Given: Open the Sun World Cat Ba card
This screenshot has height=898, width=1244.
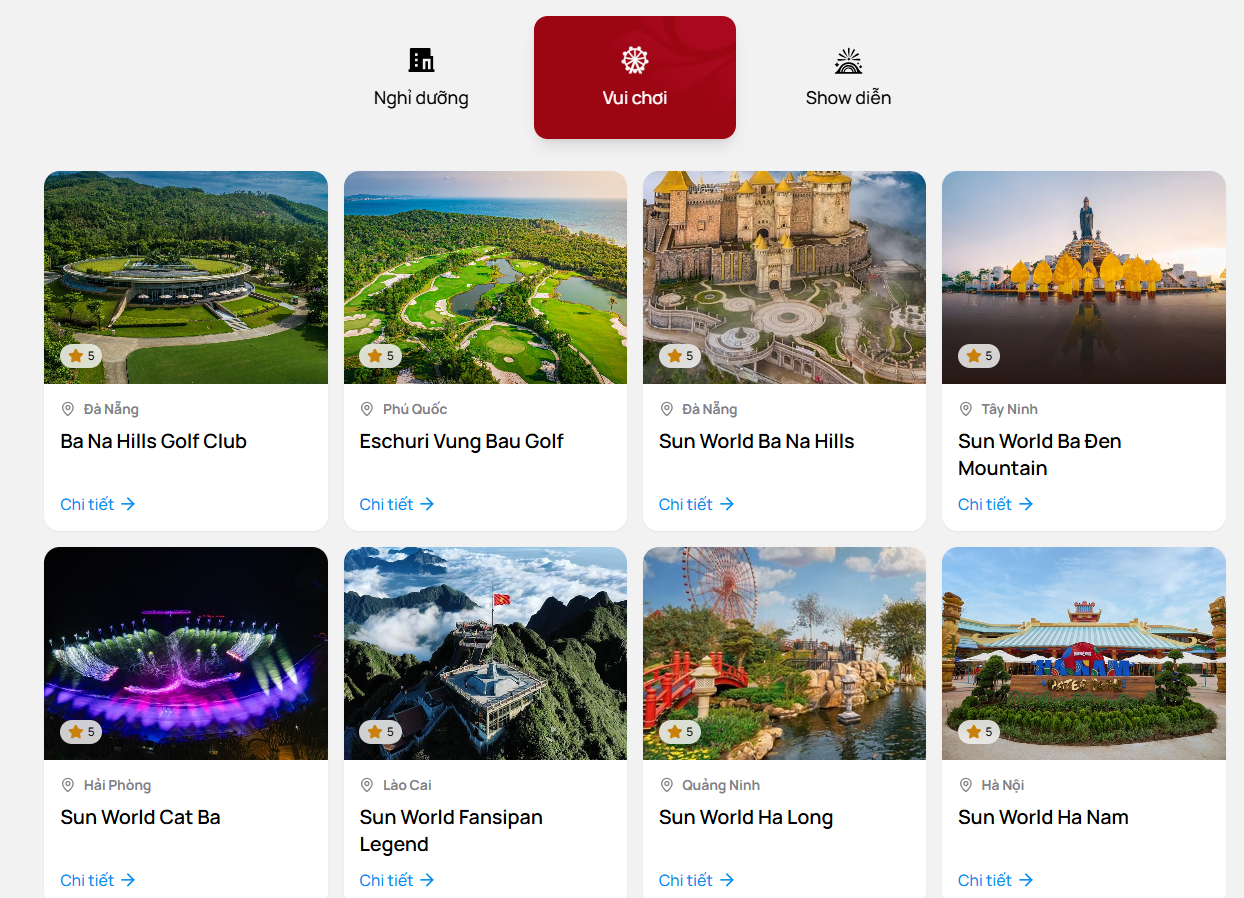Looking at the screenshot, I should [185, 654].
